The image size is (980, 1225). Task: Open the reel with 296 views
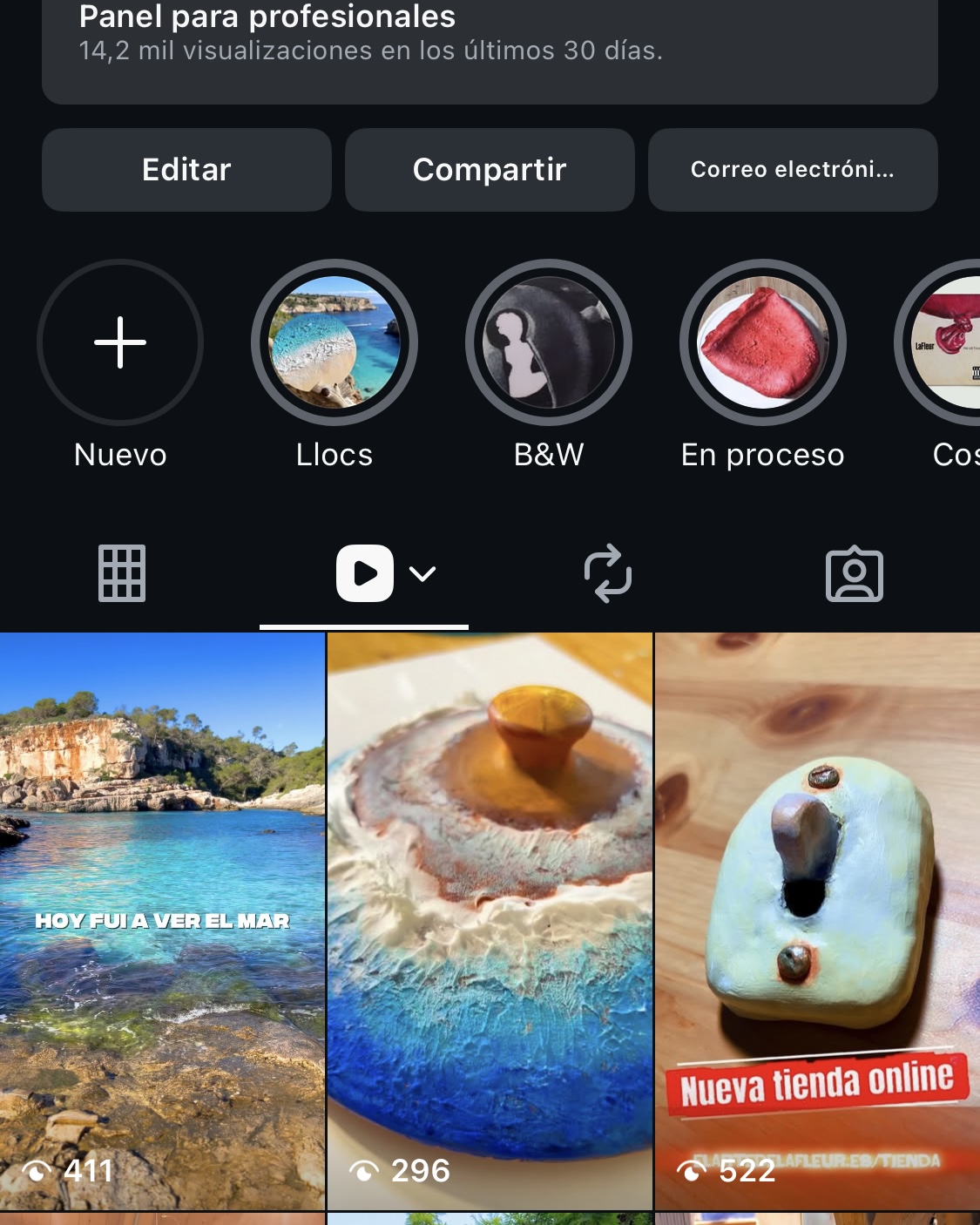pos(490,921)
